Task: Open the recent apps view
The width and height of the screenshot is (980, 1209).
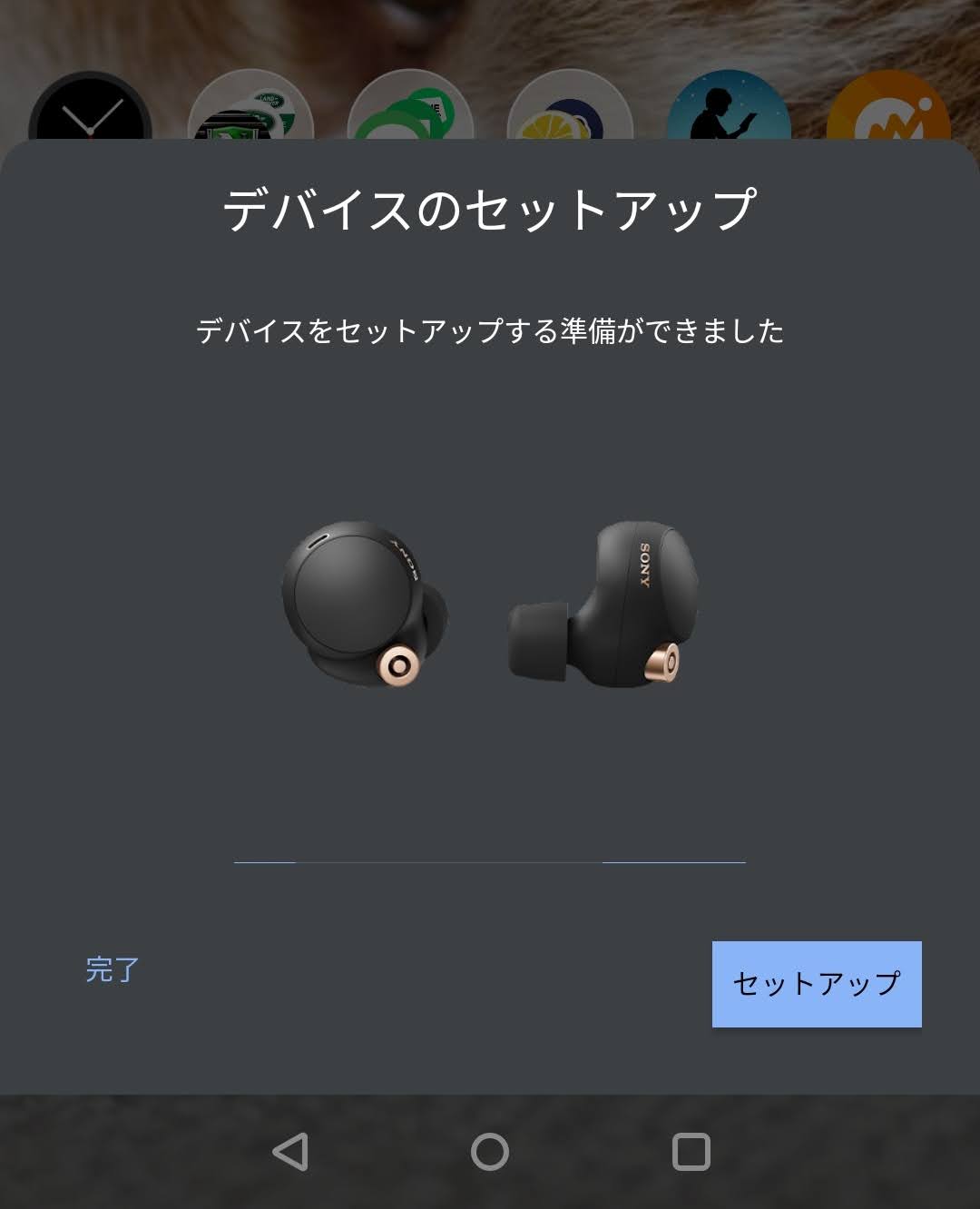Action: pyautogui.click(x=691, y=1152)
